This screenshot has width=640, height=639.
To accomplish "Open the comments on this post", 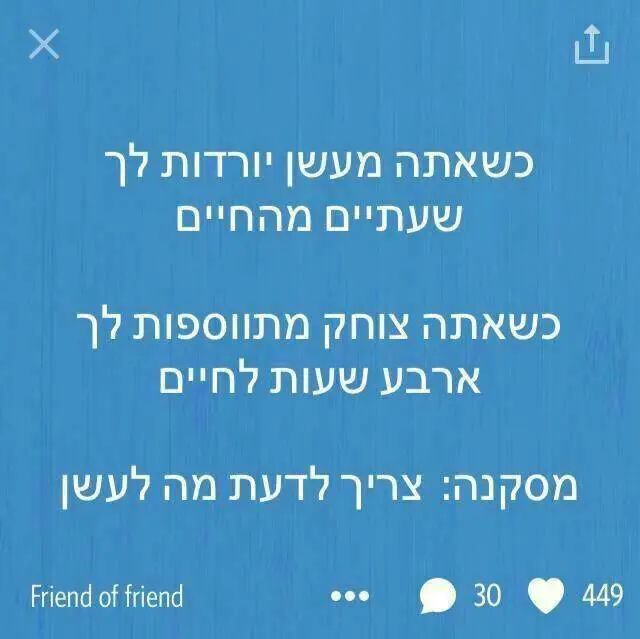I will pyautogui.click(x=438, y=597).
